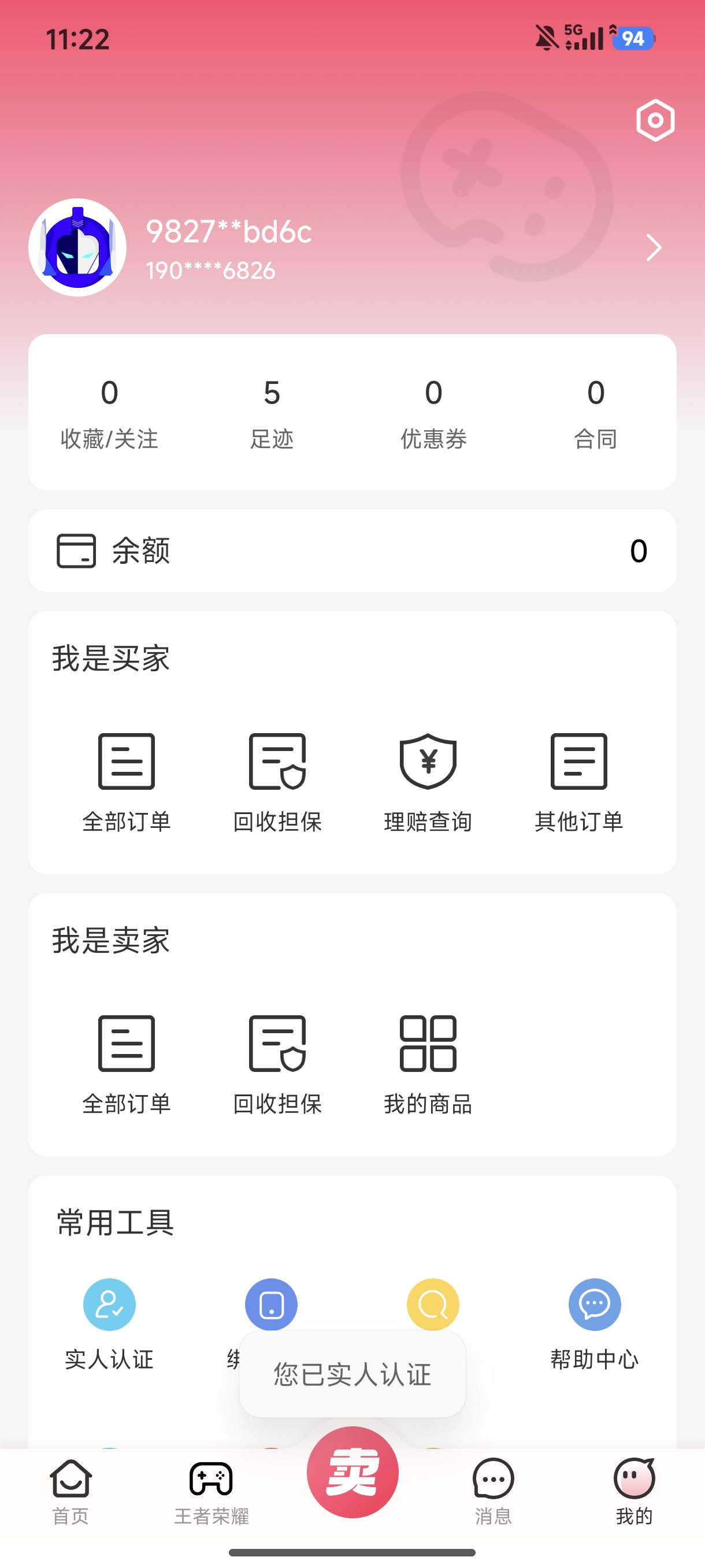
Task: Open 其他订单 other orders
Action: tap(578, 782)
